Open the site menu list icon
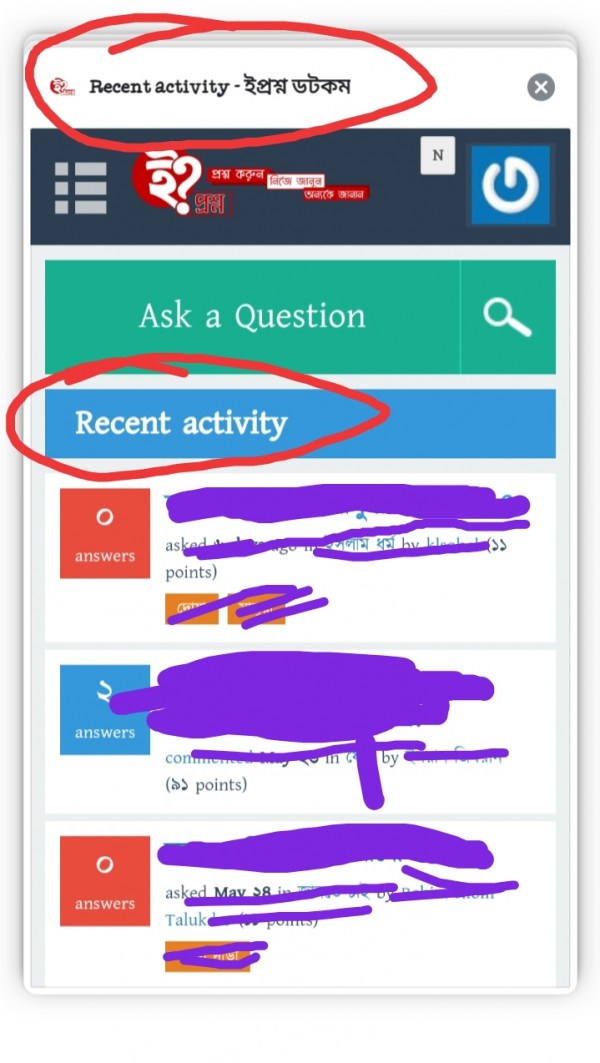 click(81, 187)
